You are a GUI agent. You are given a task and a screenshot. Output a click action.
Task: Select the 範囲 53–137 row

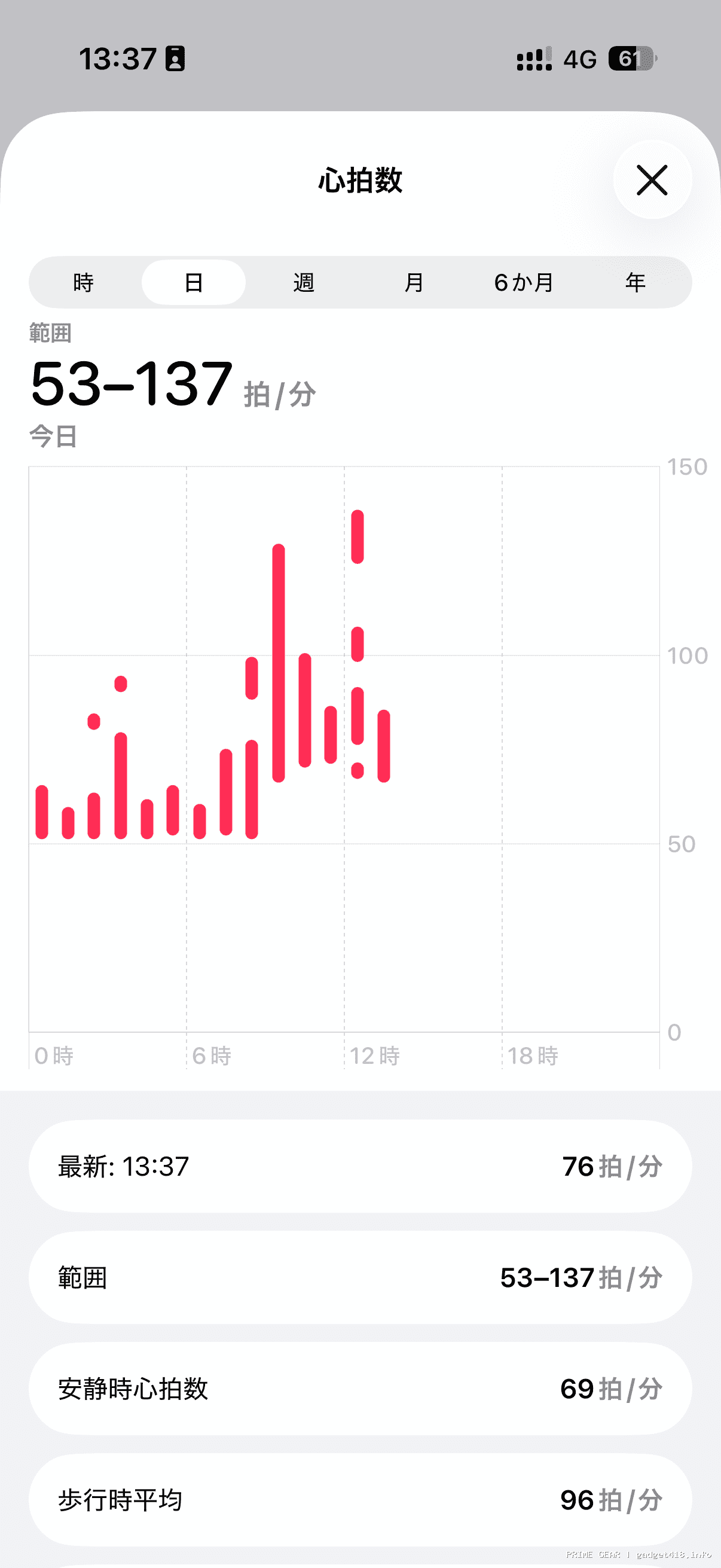click(360, 1277)
